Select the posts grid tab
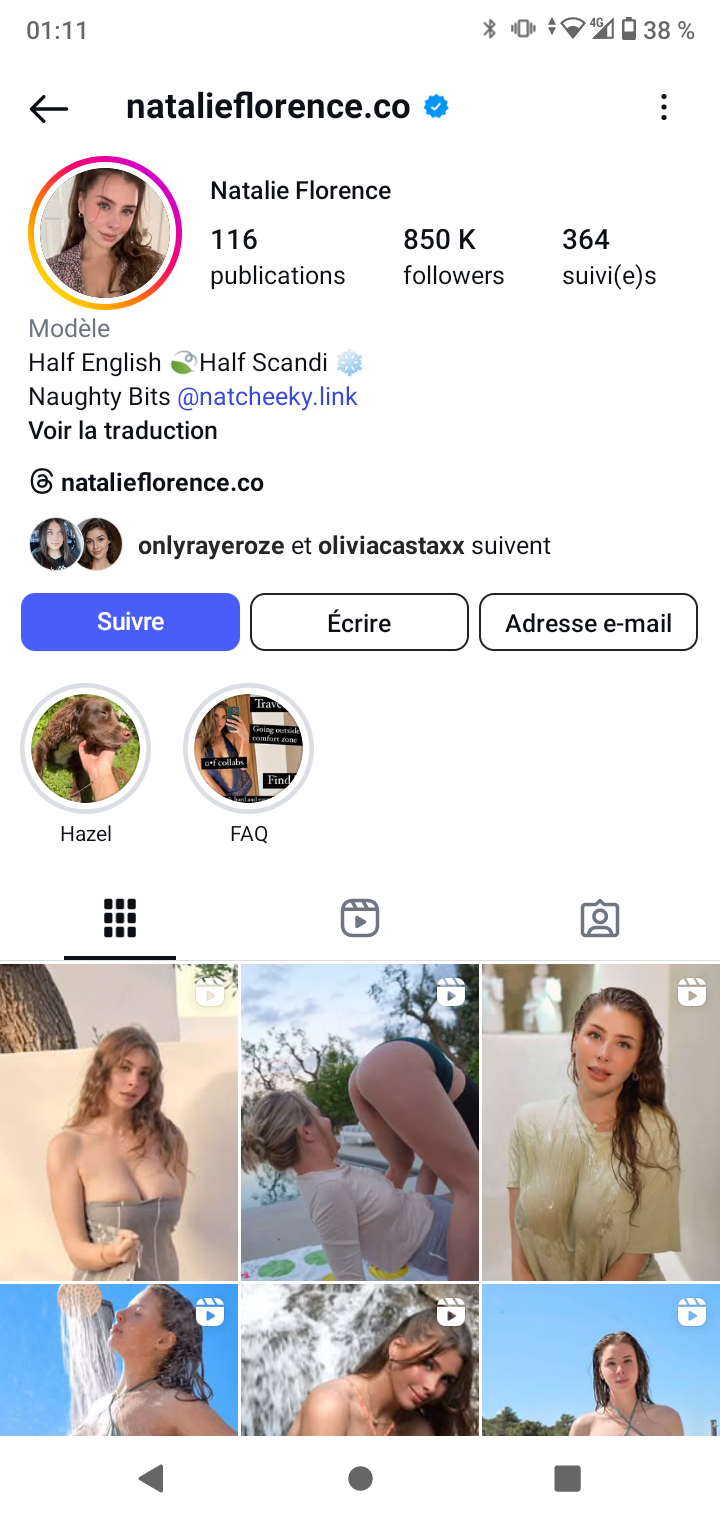This screenshot has height=1520, width=720. (x=120, y=918)
